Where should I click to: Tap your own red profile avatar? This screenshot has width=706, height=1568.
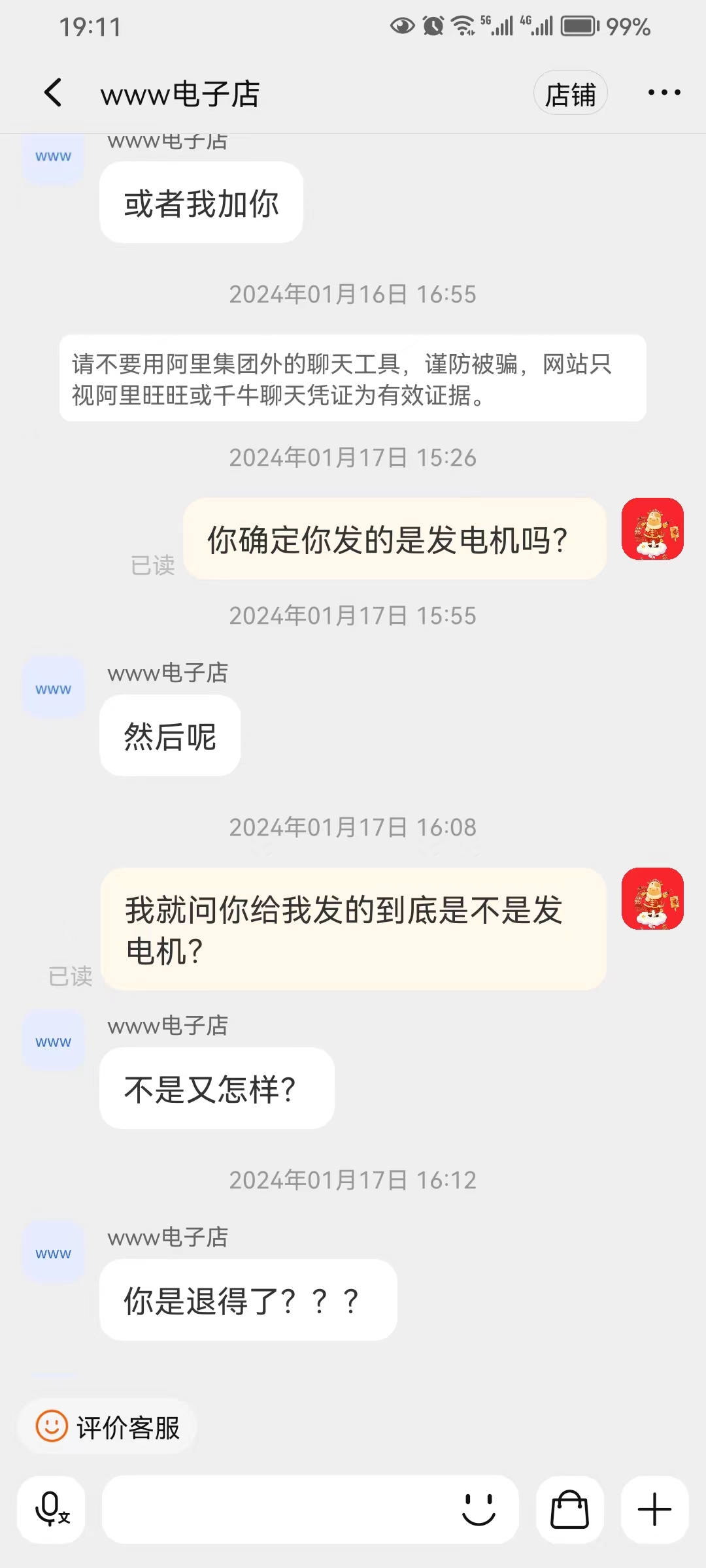[x=652, y=898]
